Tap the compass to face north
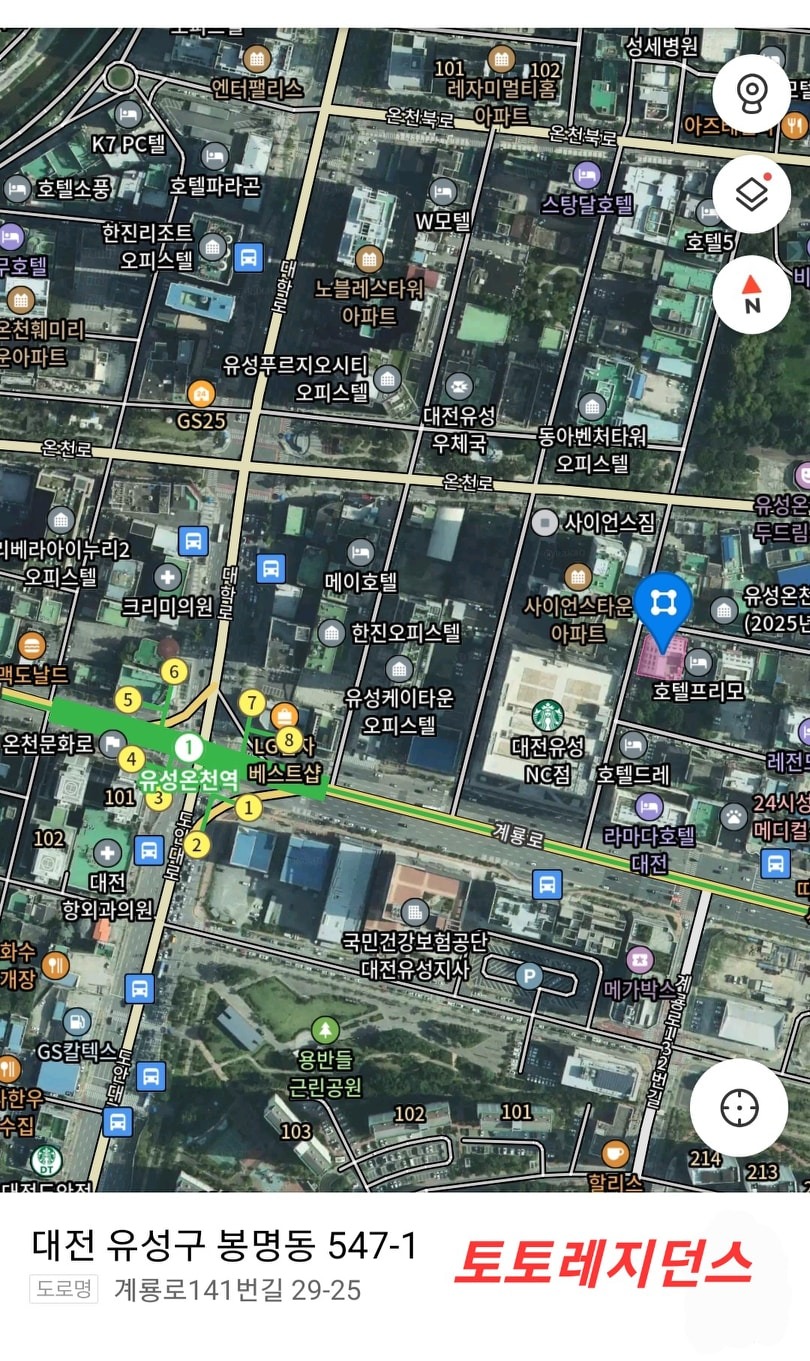 751,294
